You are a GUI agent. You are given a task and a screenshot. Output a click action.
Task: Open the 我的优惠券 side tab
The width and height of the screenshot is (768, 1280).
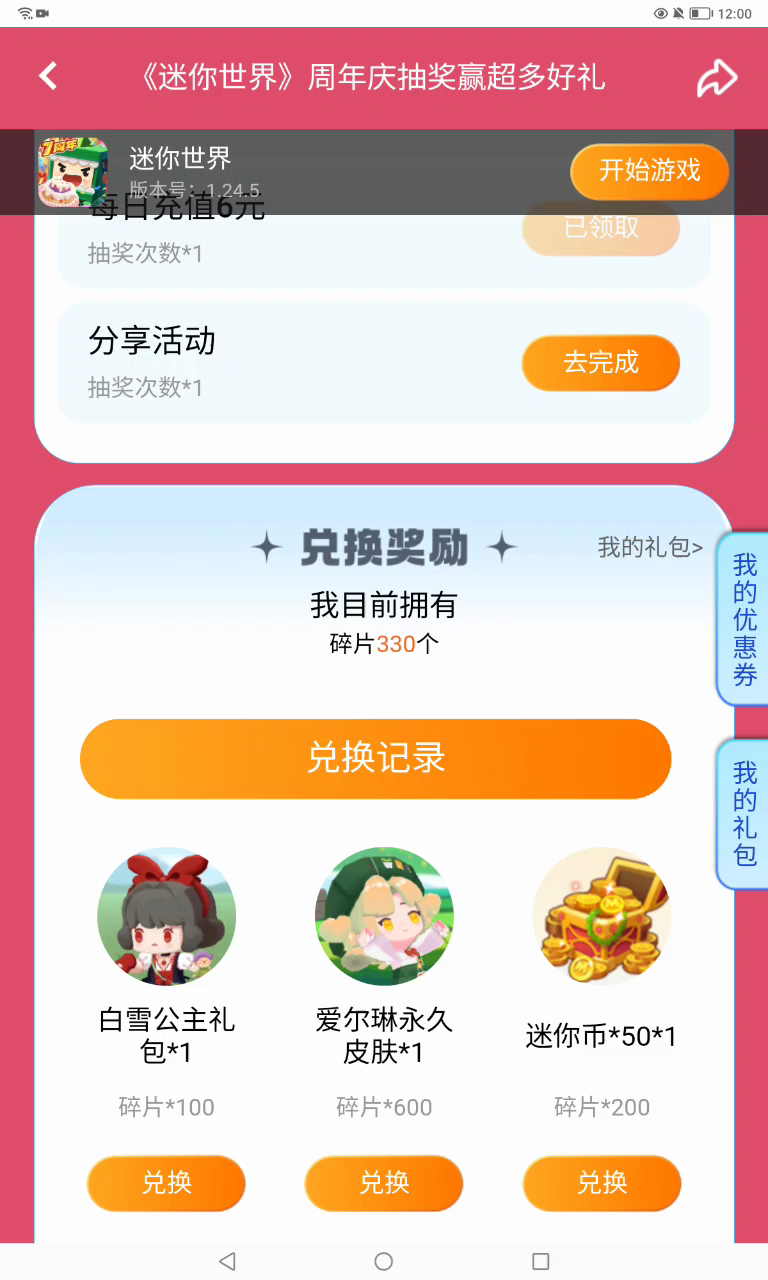tap(744, 619)
